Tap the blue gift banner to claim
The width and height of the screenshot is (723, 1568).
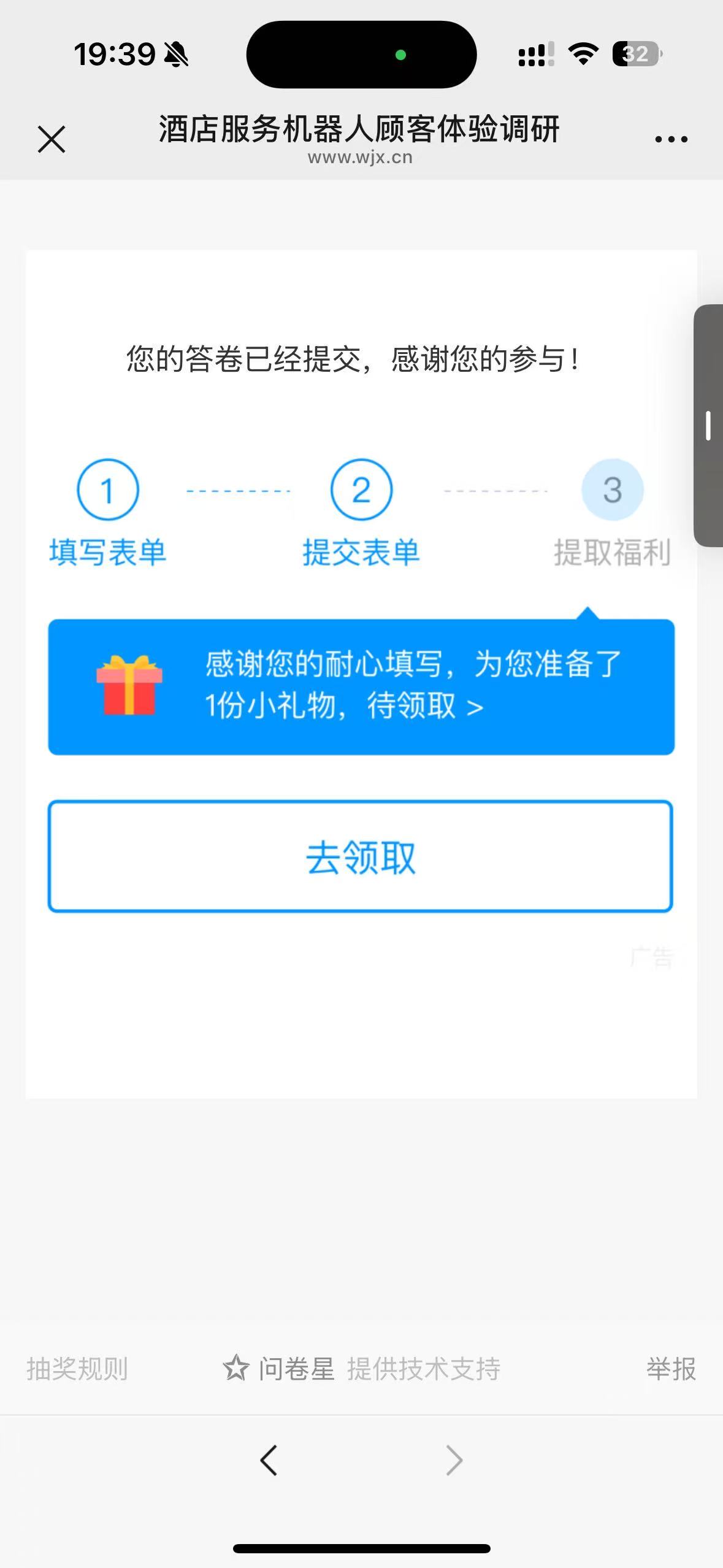coord(361,686)
